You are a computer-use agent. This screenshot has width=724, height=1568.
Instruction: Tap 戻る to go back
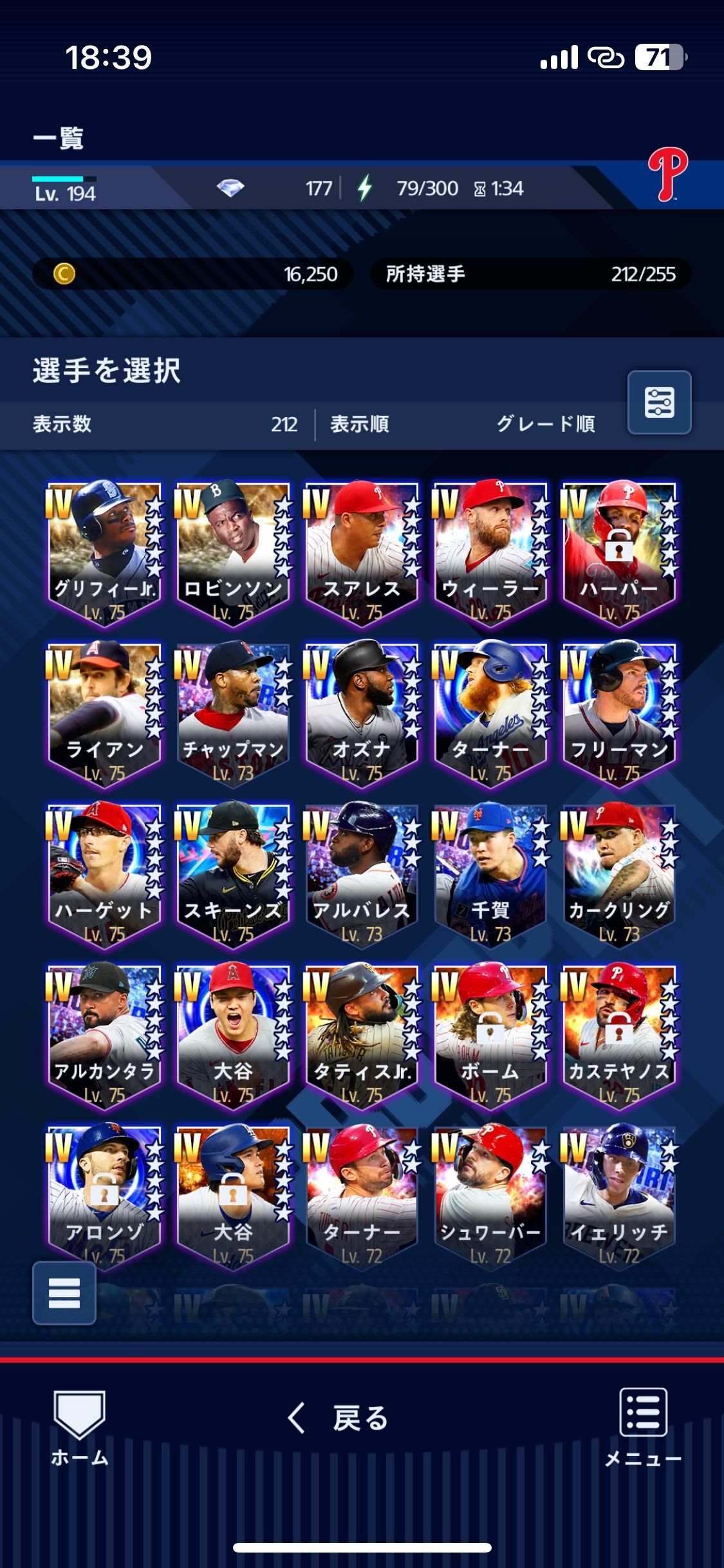tap(338, 1418)
